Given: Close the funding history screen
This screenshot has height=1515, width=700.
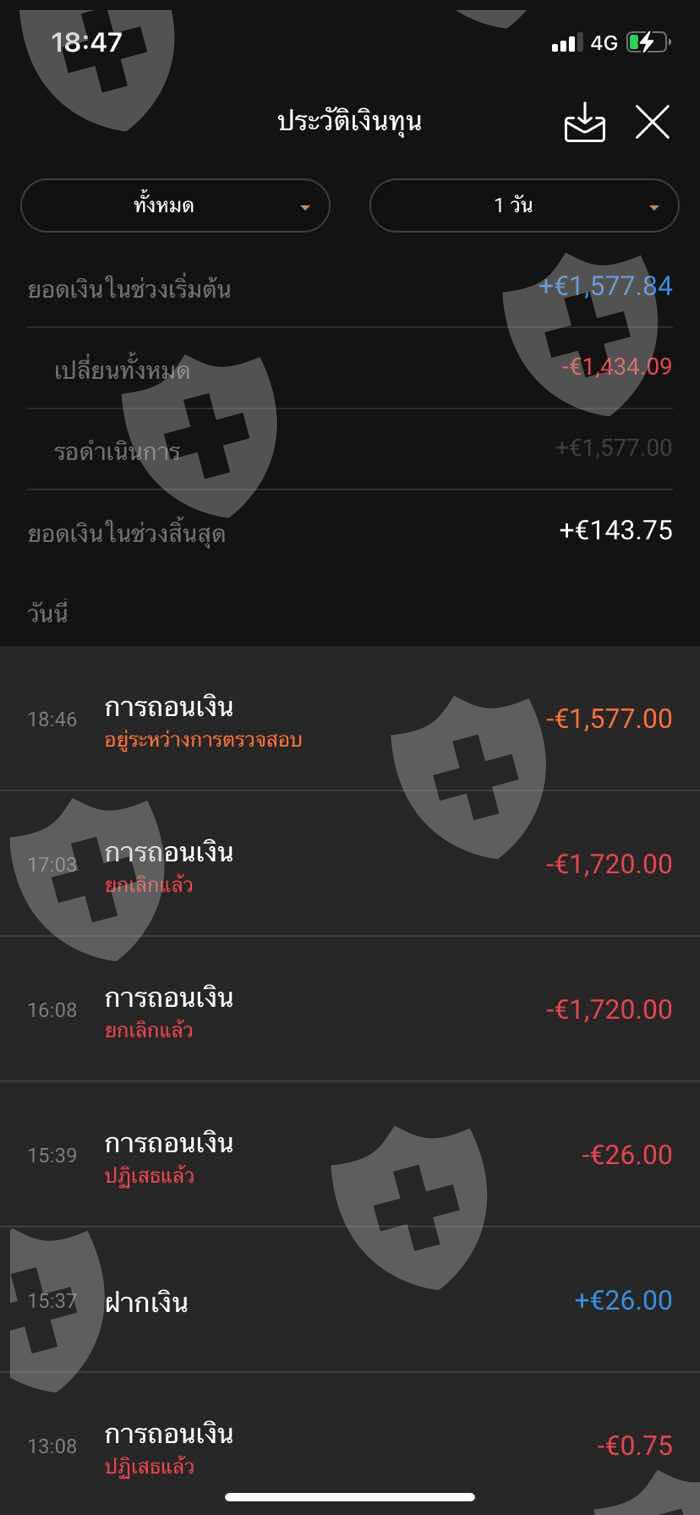Looking at the screenshot, I should [x=652, y=122].
